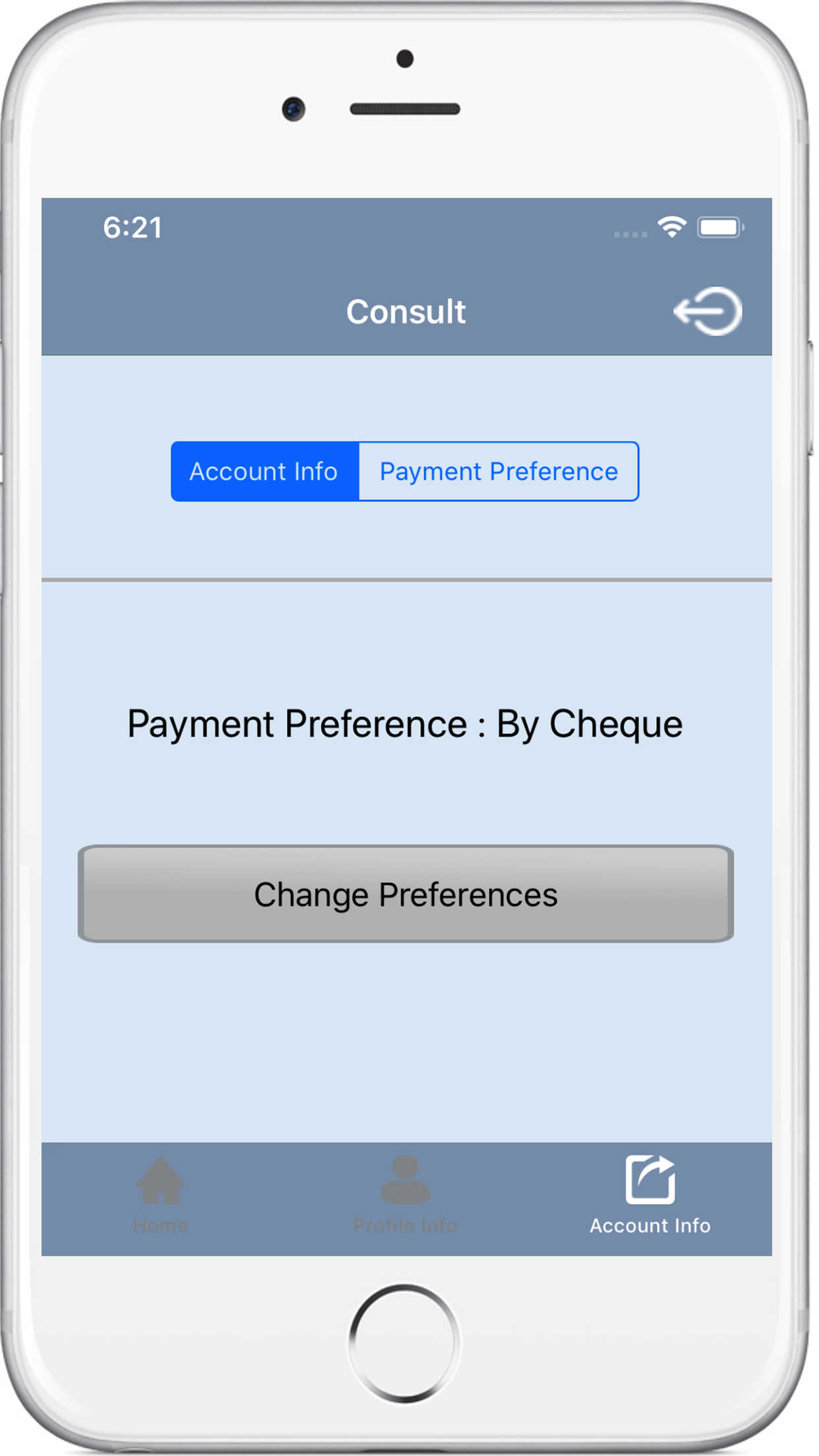Tap the Change Preferences button
This screenshot has width=819, height=1456.
[x=406, y=894]
